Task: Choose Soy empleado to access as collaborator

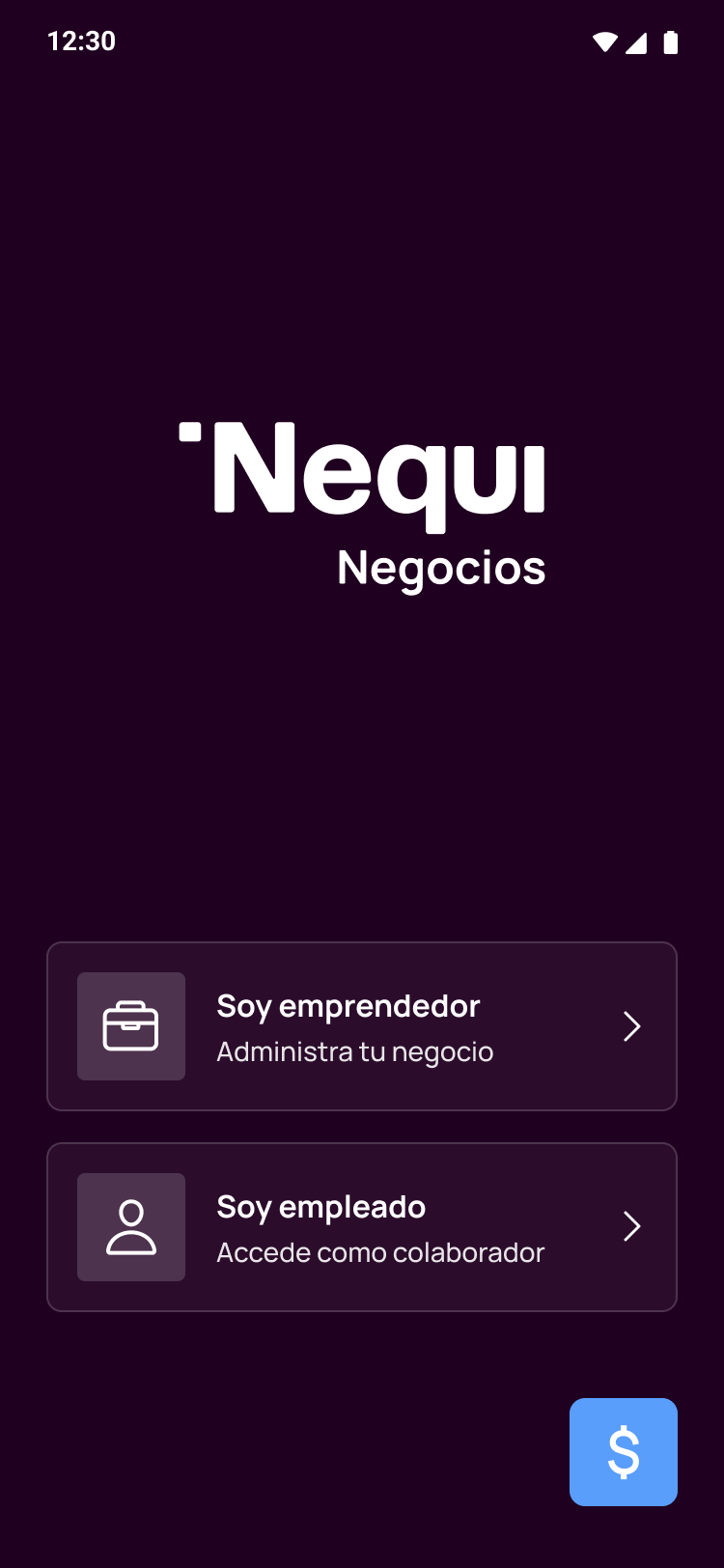Action: 362,1227
